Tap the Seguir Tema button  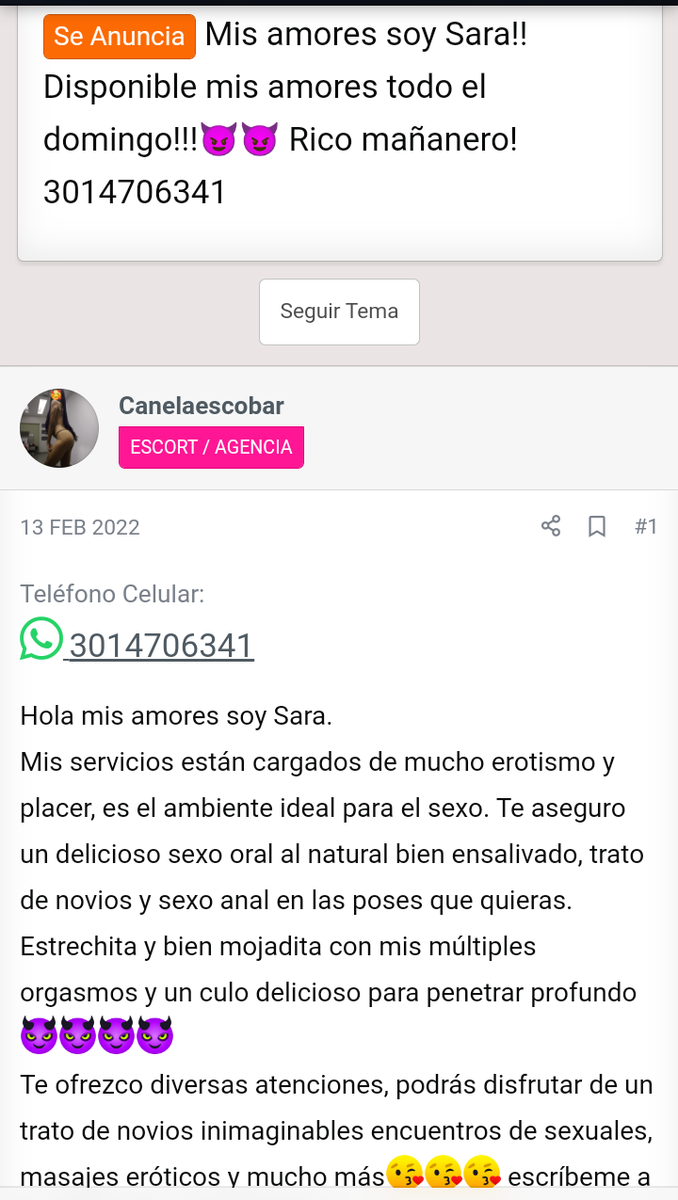(339, 311)
